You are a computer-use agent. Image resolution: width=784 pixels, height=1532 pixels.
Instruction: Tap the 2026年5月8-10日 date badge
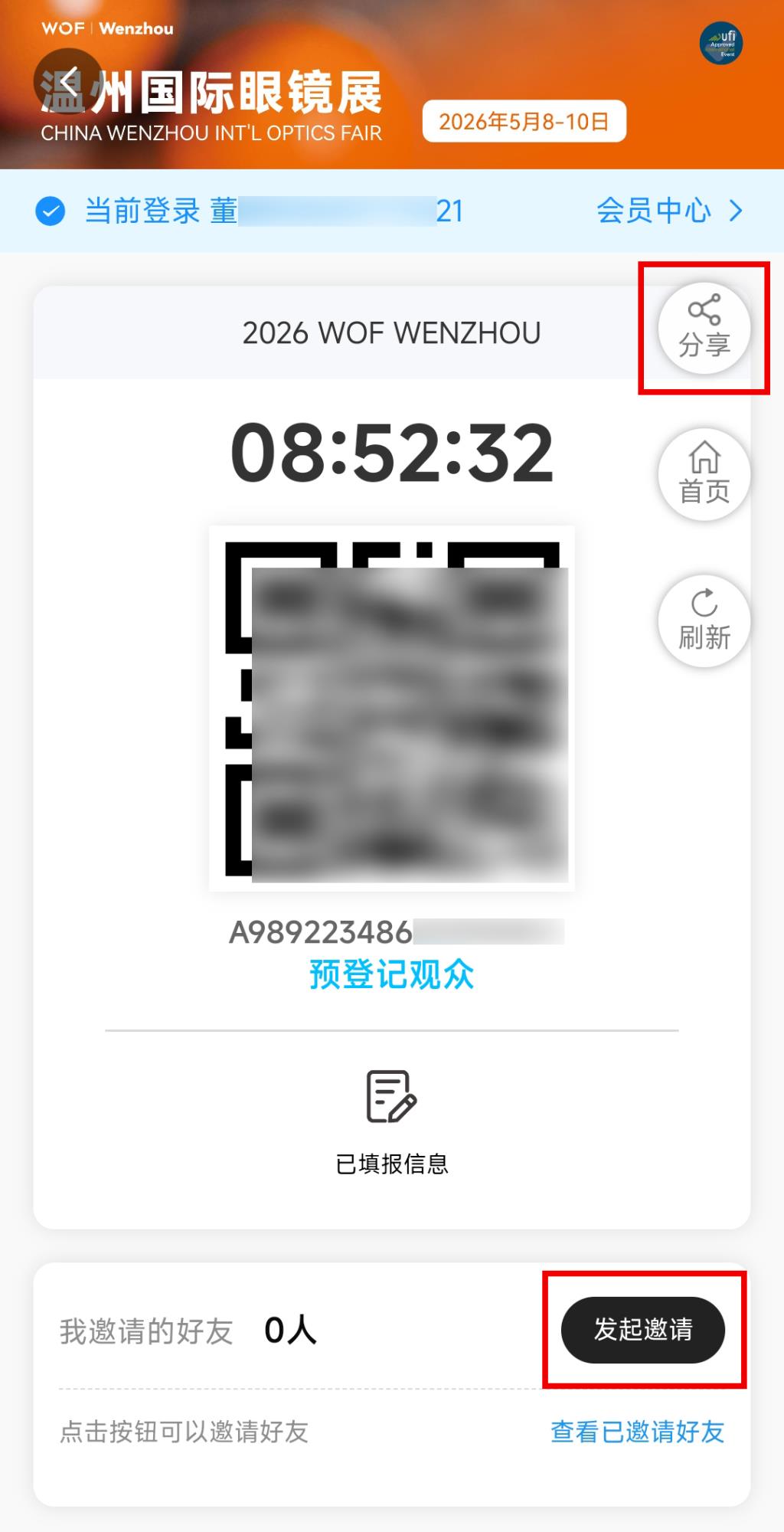pyautogui.click(x=525, y=121)
